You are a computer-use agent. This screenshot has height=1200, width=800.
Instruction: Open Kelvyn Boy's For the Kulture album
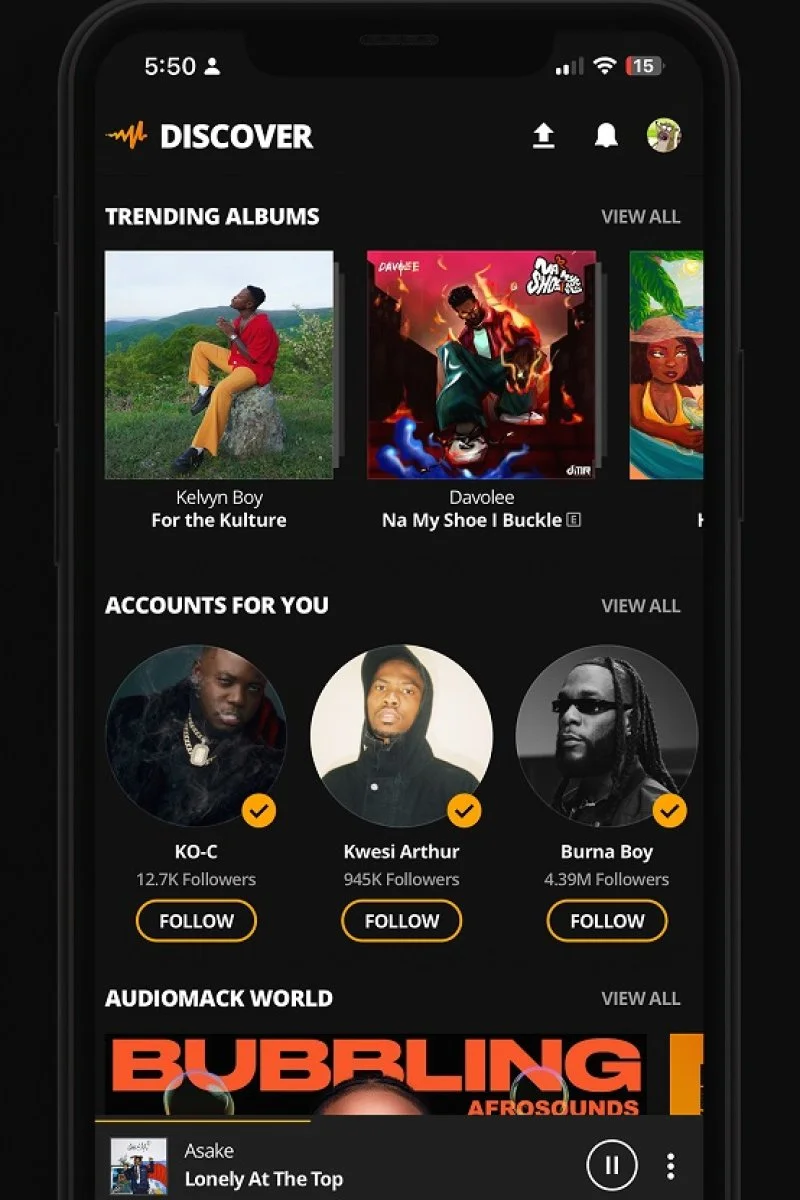coord(219,365)
